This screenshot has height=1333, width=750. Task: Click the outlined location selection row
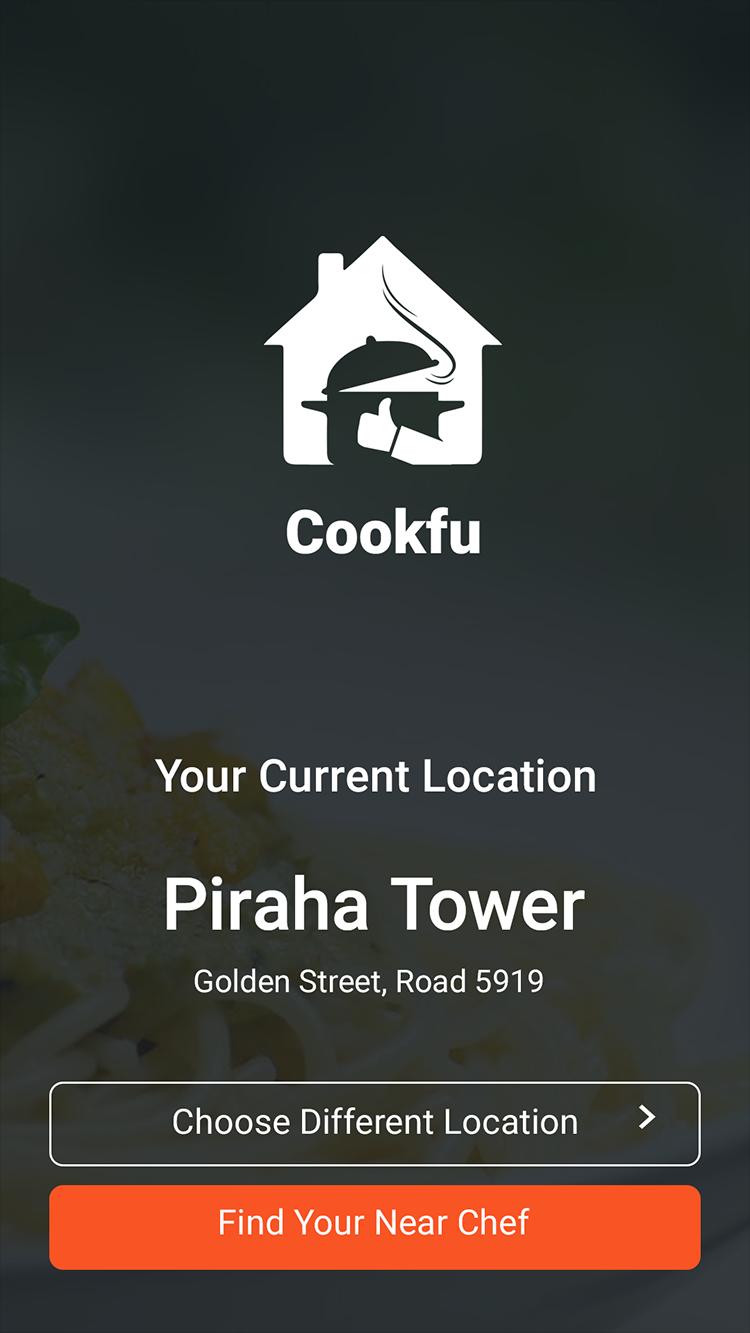[x=375, y=1122]
